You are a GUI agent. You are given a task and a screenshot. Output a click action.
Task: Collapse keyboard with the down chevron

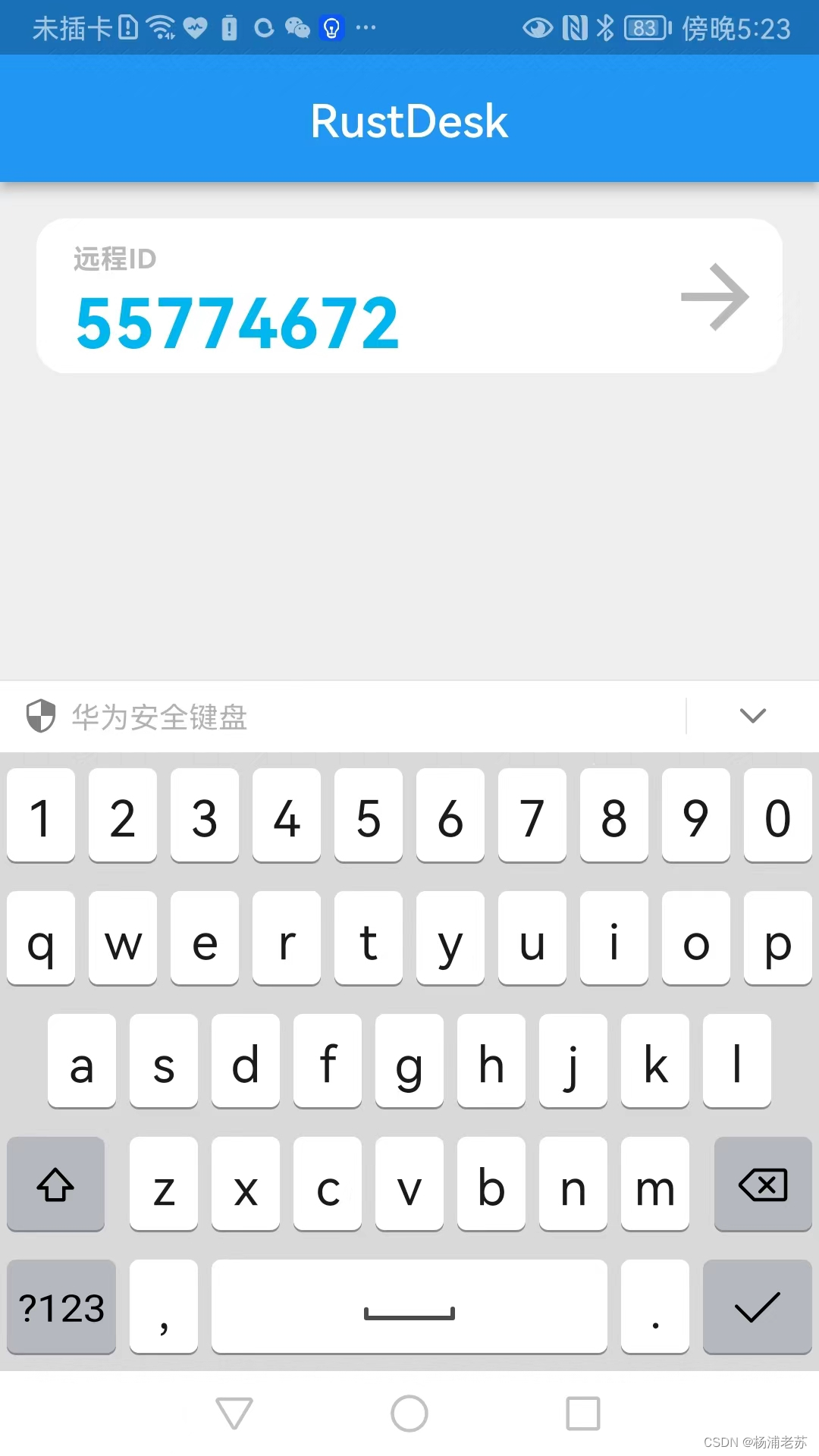(752, 716)
